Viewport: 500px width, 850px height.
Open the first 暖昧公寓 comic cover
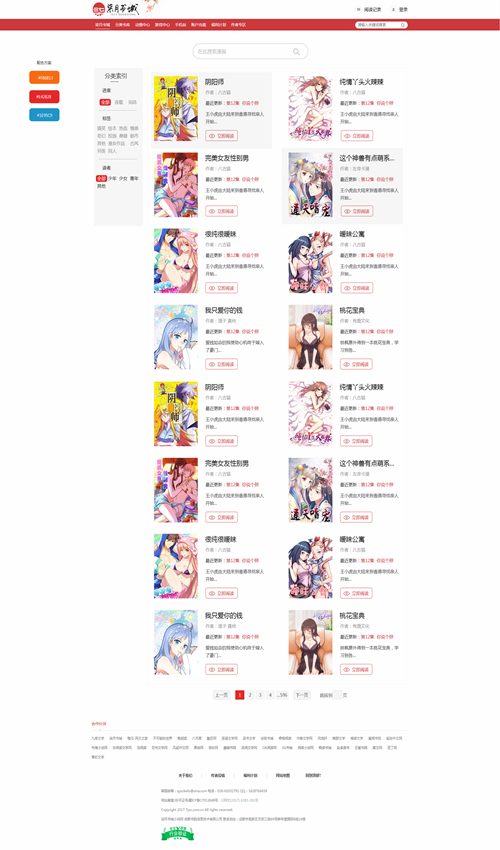(x=310, y=261)
